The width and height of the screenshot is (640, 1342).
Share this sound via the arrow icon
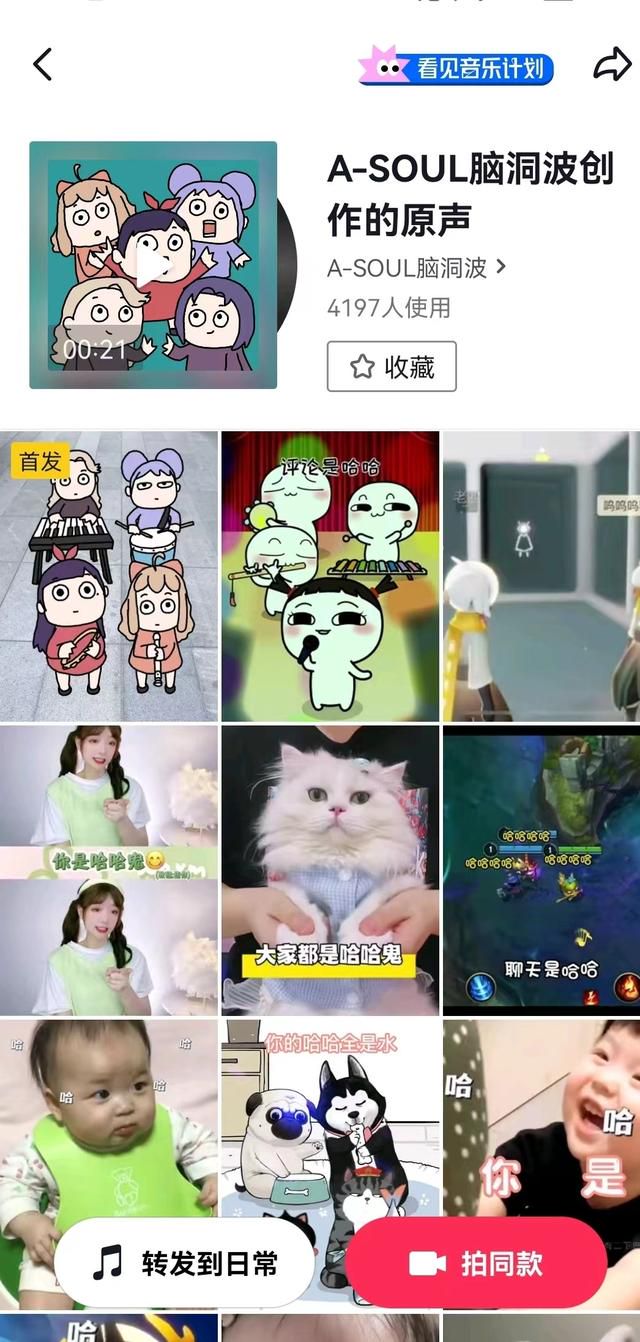click(x=611, y=66)
